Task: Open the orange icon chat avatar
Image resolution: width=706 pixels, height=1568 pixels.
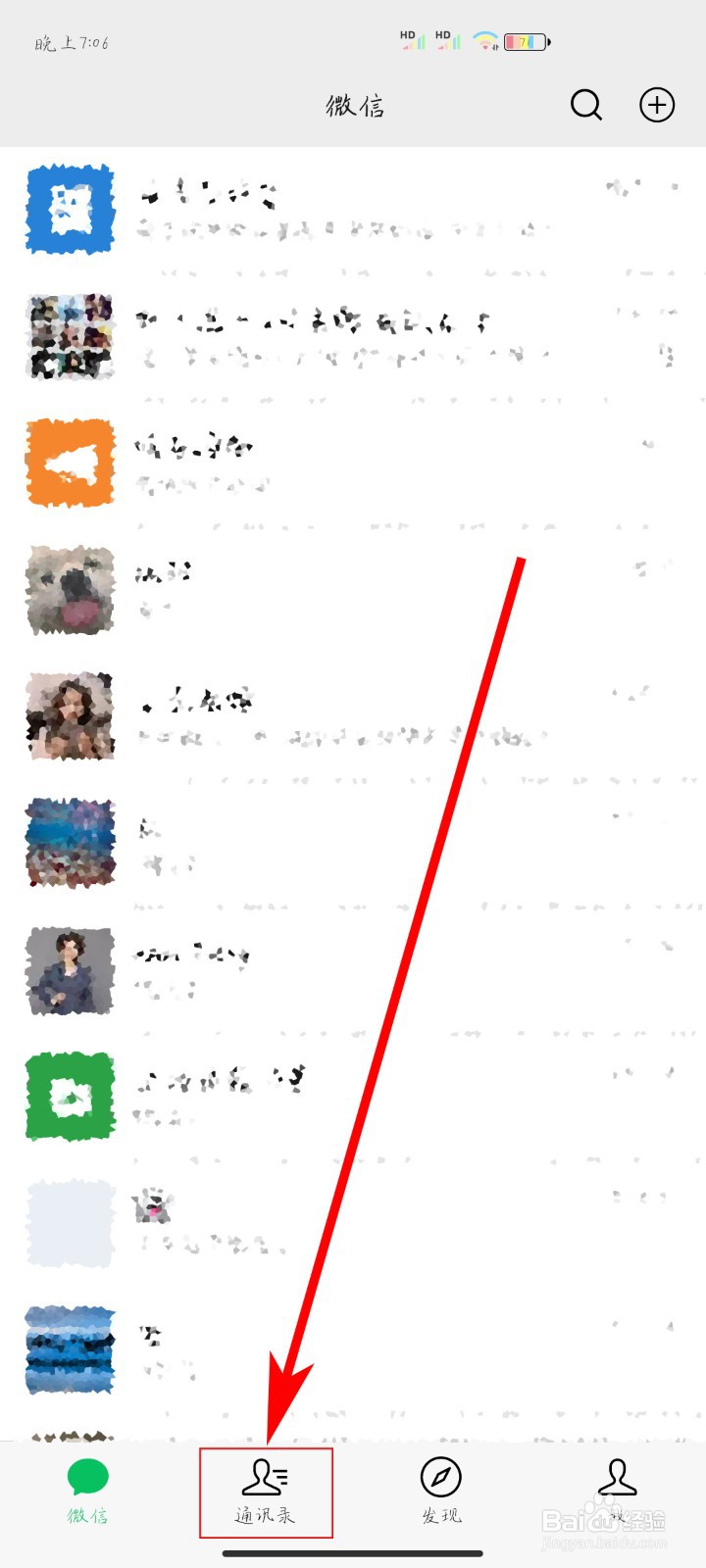Action: coord(69,463)
